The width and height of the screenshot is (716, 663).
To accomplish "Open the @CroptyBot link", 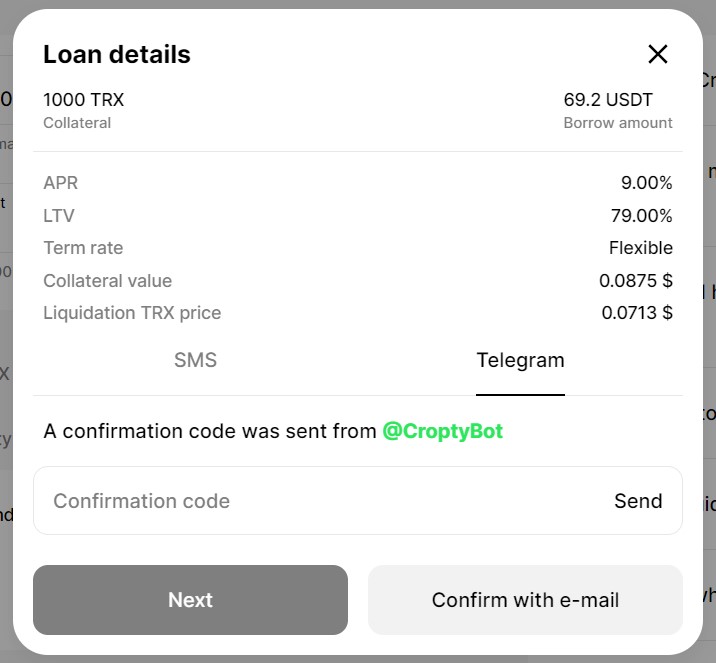I will (x=442, y=431).
